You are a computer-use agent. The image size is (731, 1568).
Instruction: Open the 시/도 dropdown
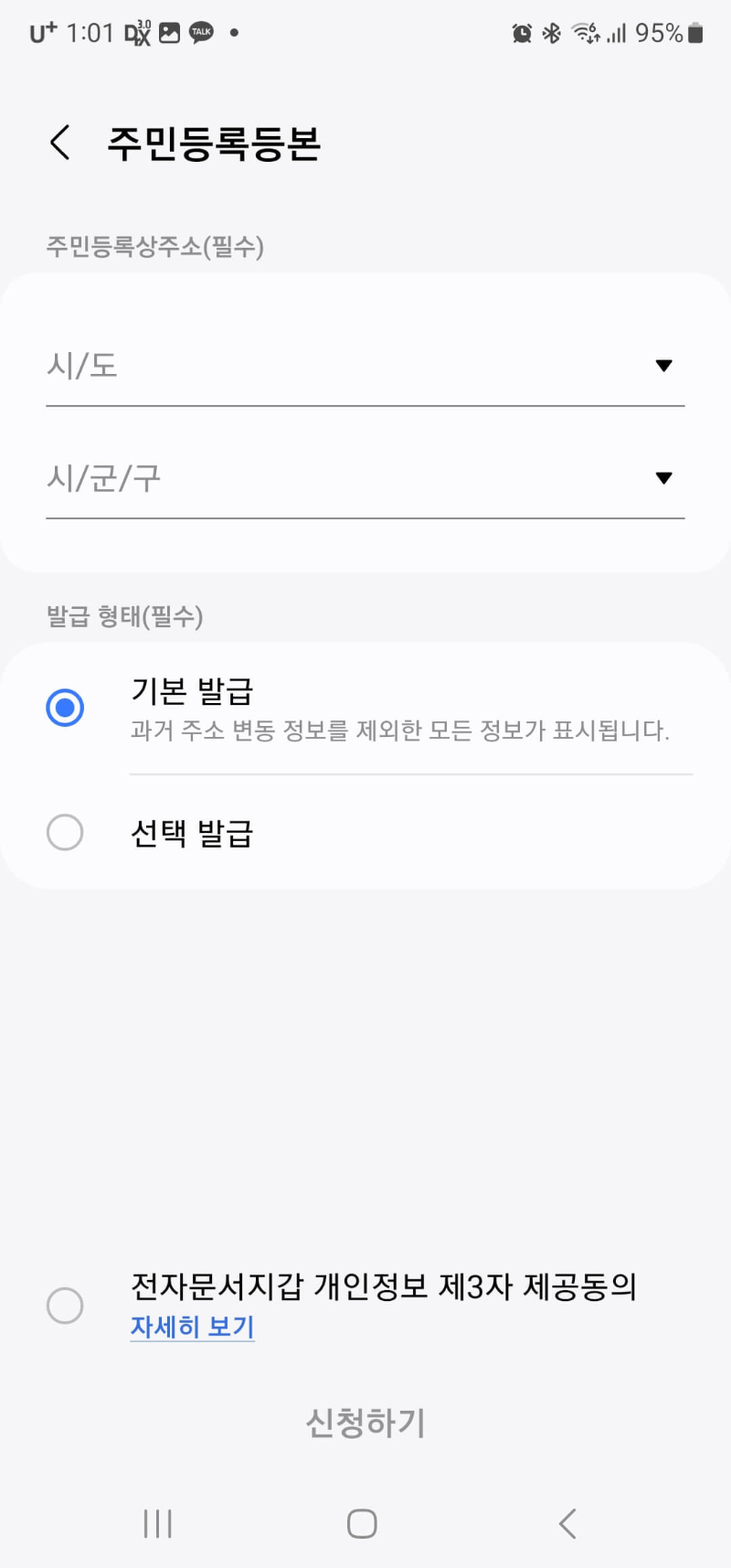coord(365,366)
